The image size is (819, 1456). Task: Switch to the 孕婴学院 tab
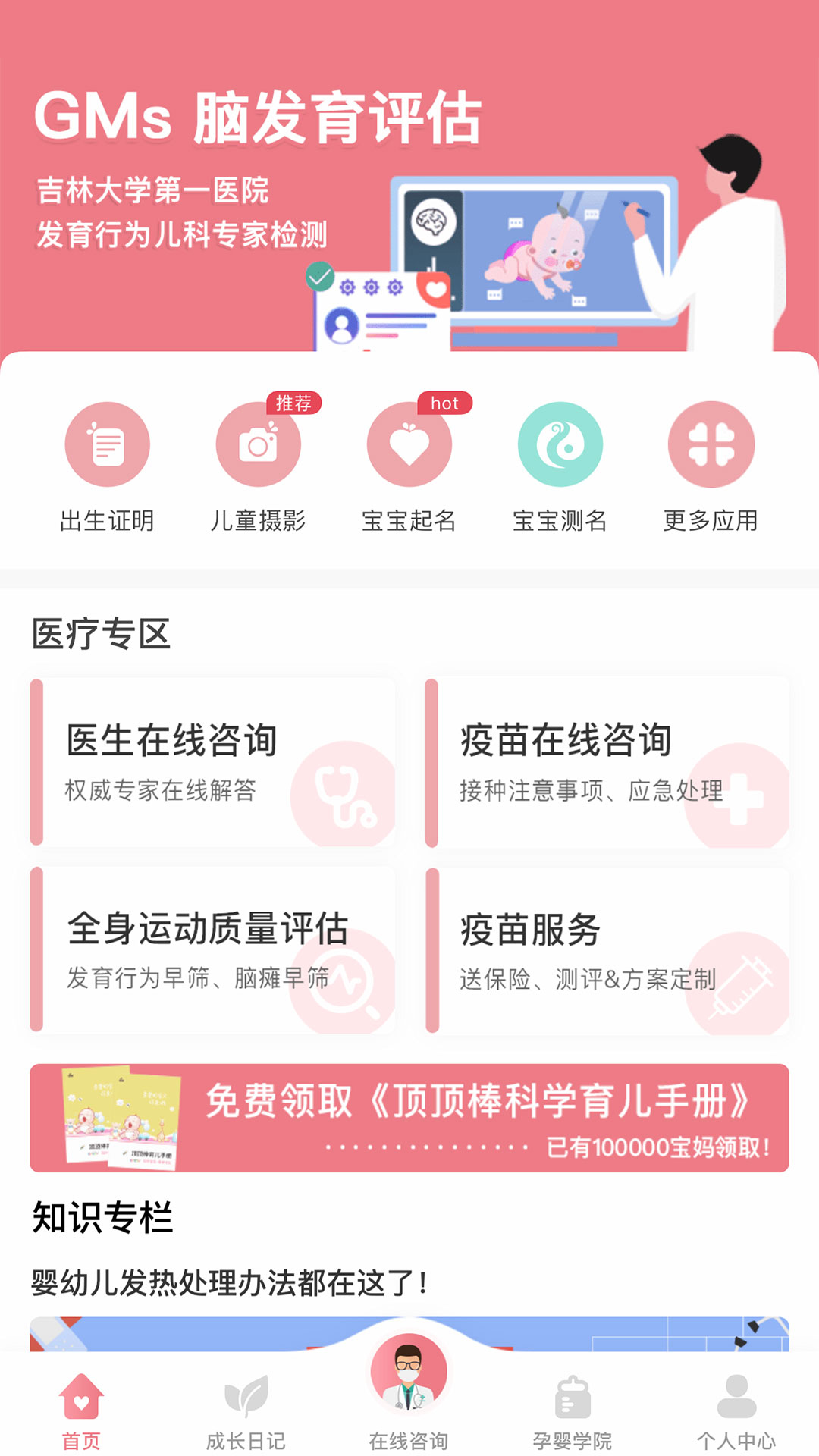pyautogui.click(x=573, y=1410)
